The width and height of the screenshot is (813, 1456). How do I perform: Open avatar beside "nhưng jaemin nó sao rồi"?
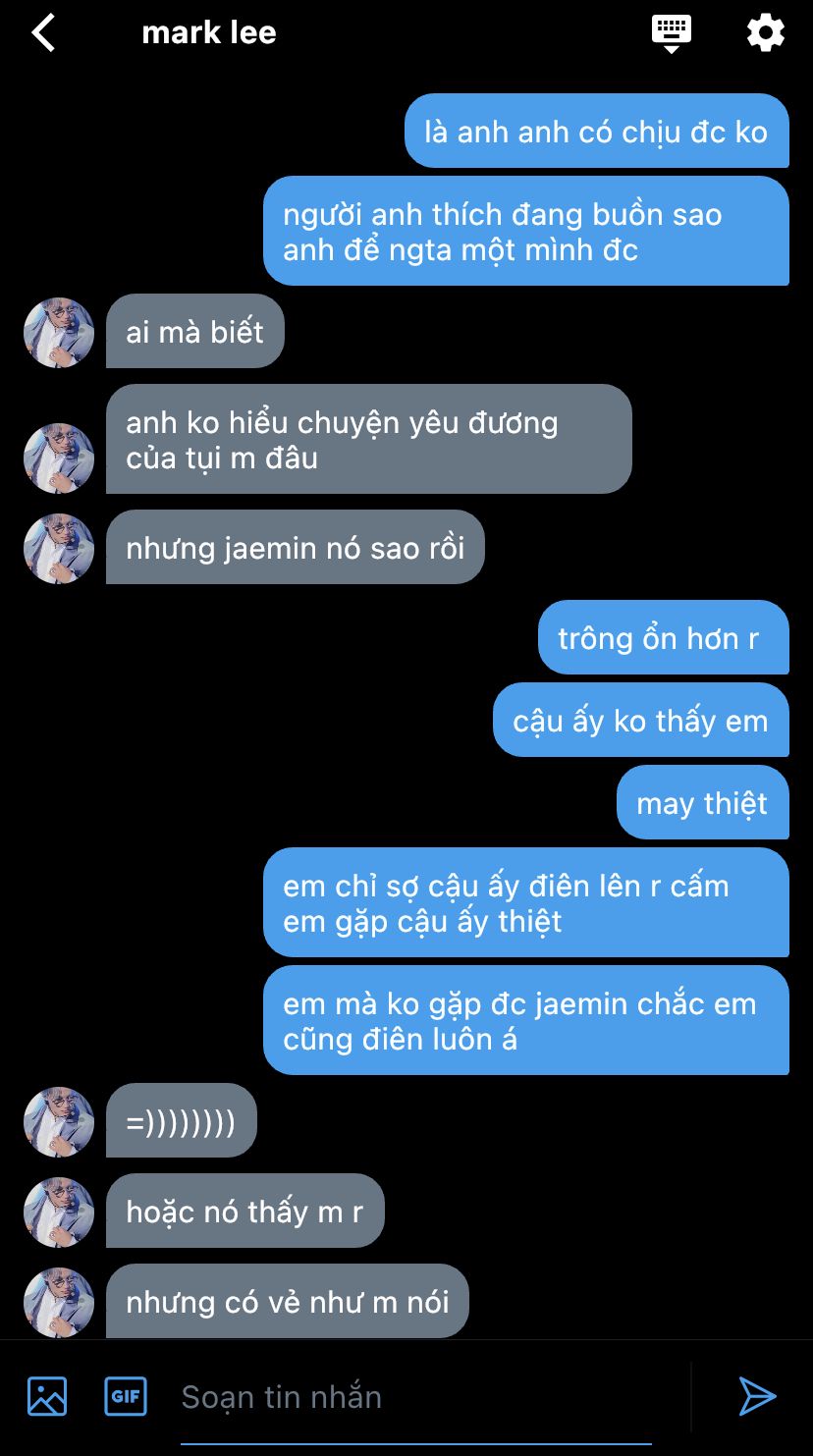coord(59,549)
